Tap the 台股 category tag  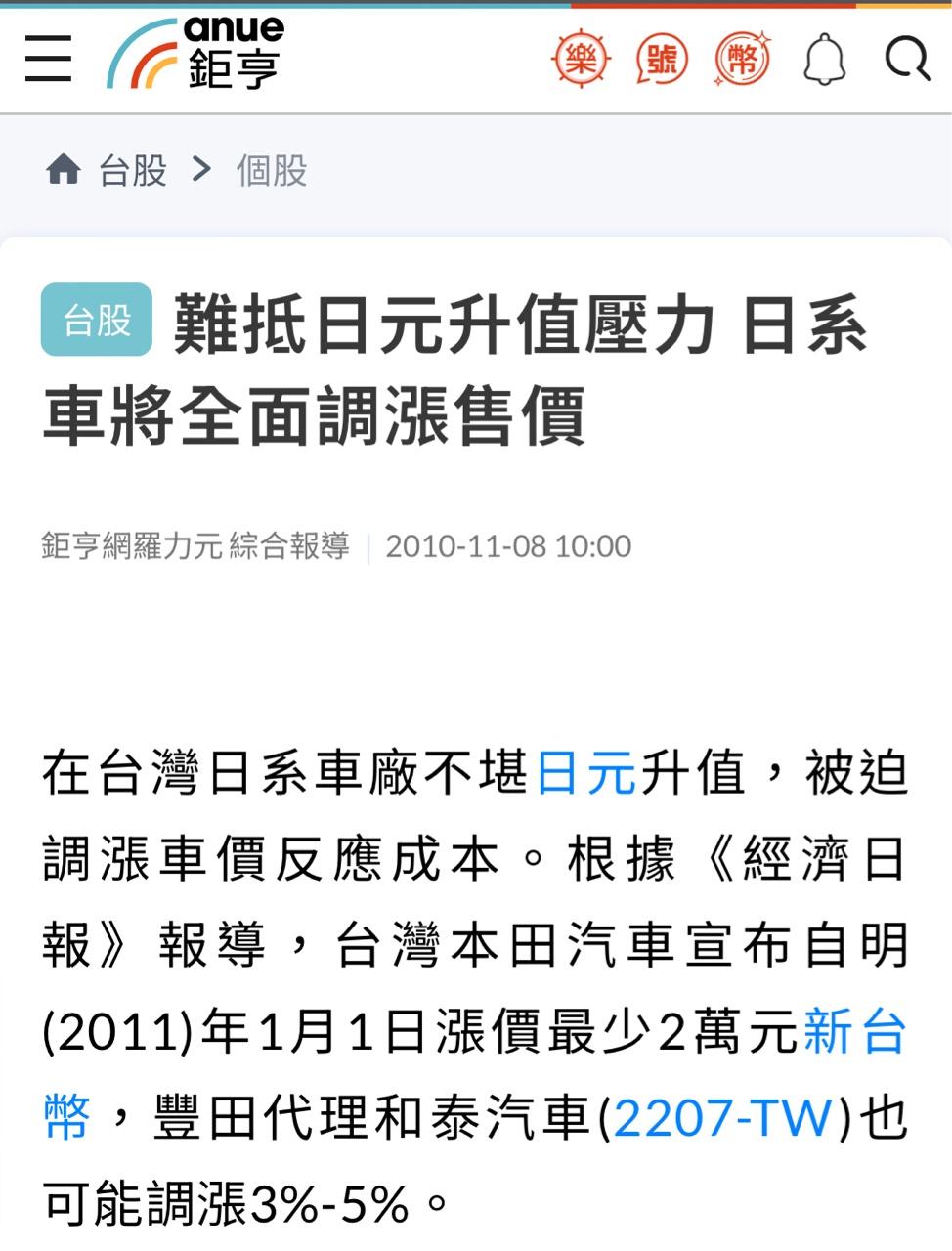97,320
